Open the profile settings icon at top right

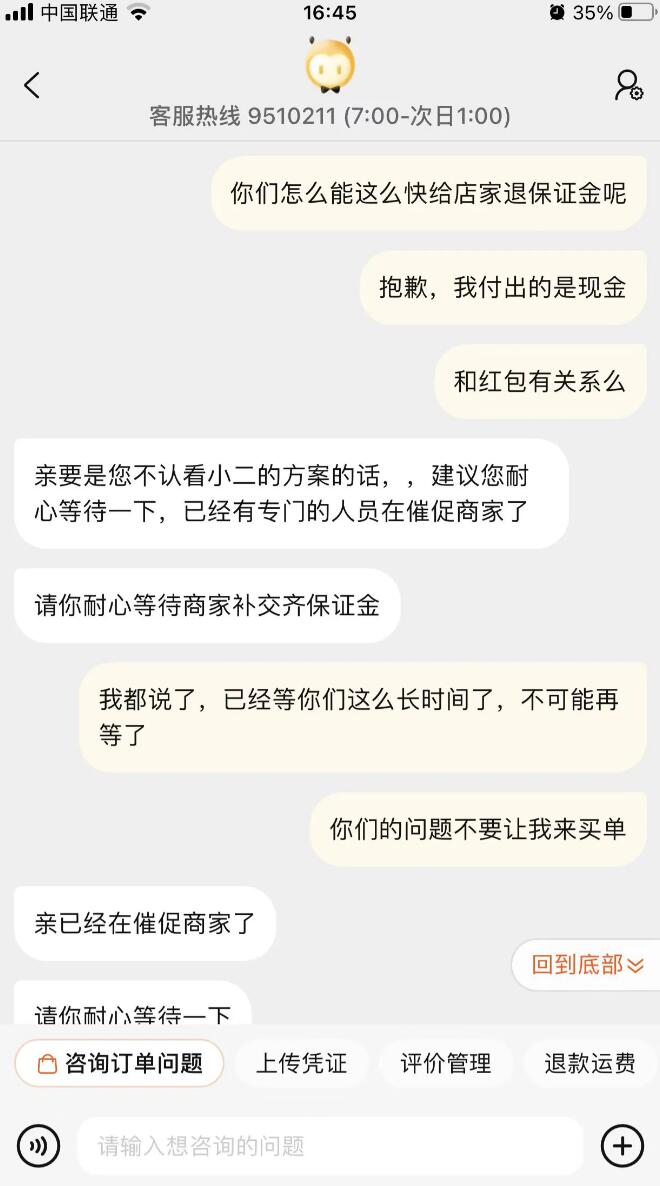(x=628, y=86)
